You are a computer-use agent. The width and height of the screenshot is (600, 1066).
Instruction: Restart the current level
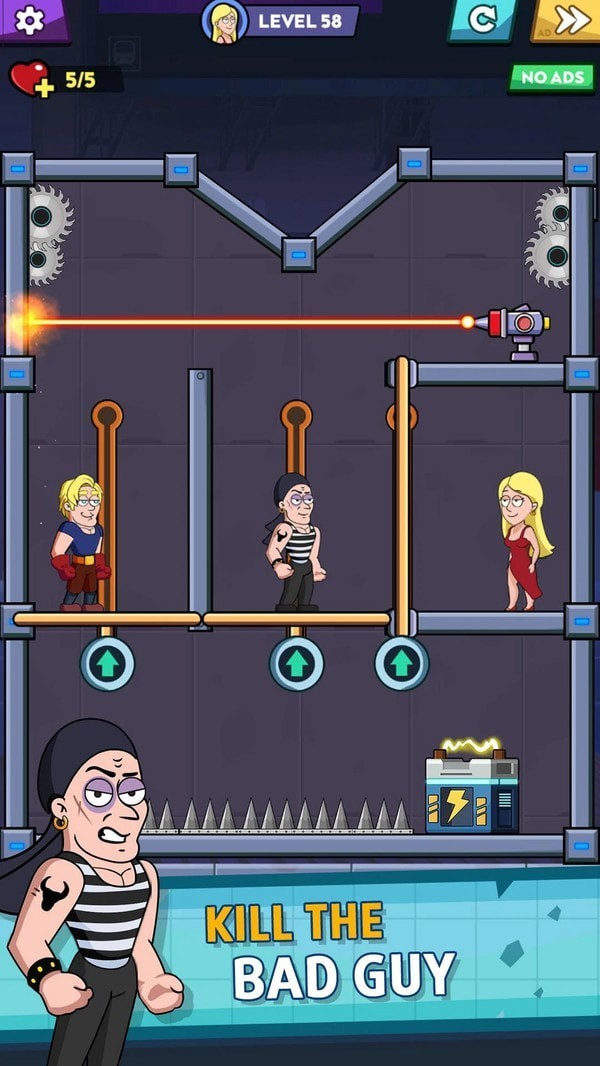(483, 19)
